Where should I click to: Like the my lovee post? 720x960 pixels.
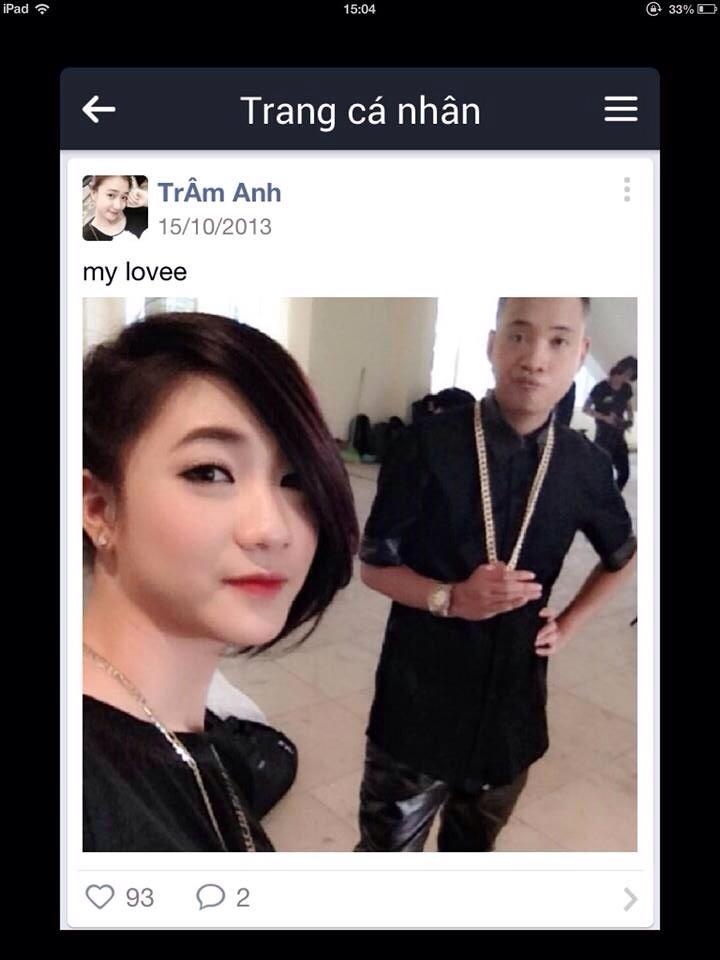[x=101, y=897]
